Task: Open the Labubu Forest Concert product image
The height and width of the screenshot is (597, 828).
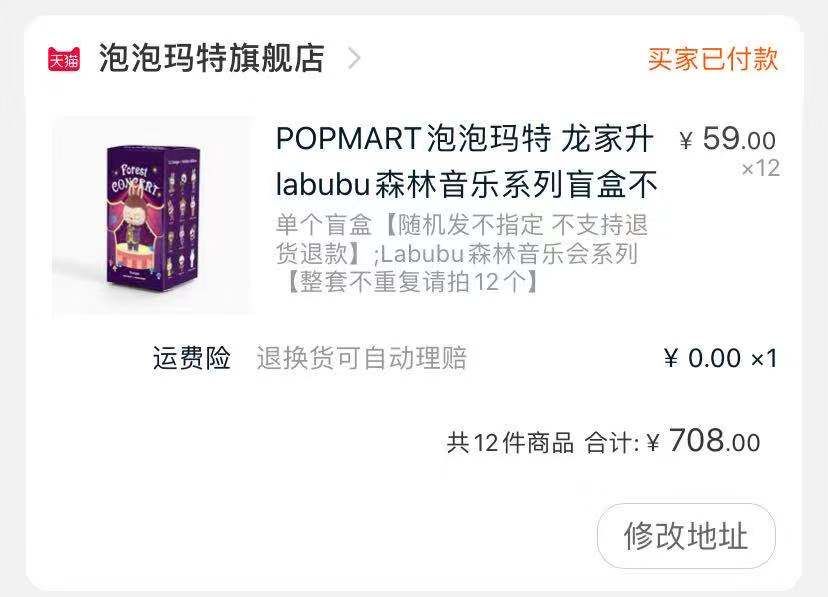Action: point(152,215)
